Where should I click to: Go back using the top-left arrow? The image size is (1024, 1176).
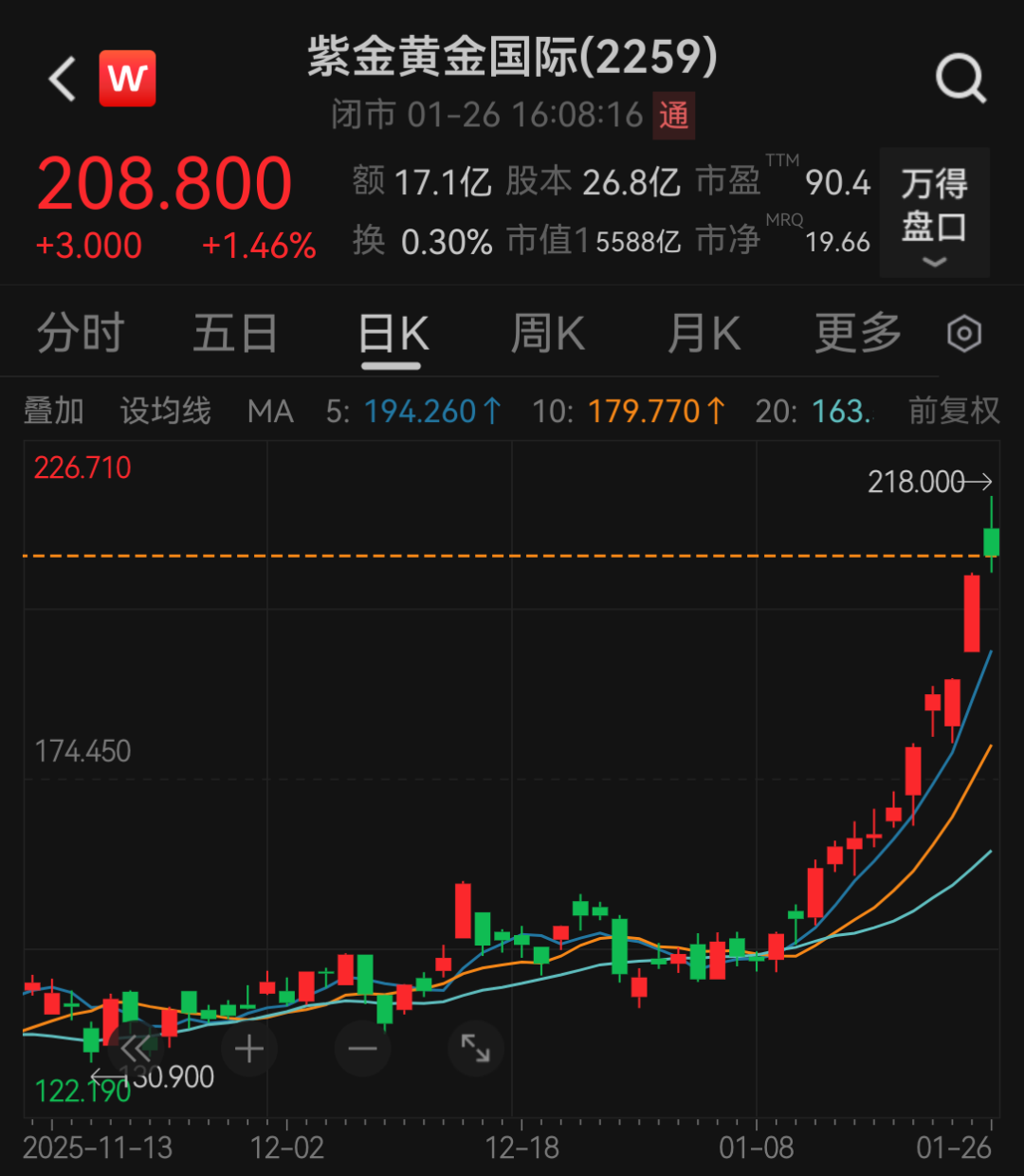(63, 79)
